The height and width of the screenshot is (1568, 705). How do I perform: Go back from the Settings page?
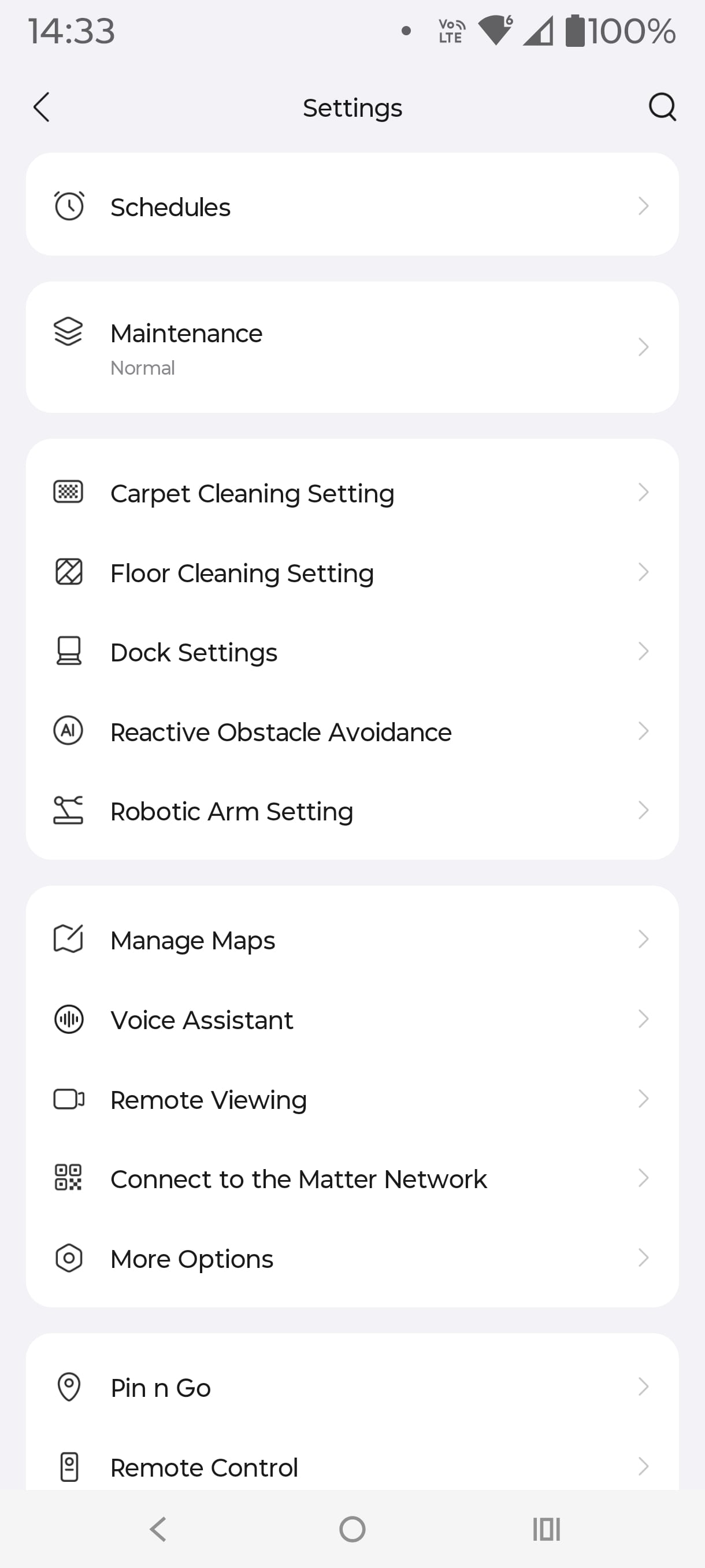click(x=42, y=108)
